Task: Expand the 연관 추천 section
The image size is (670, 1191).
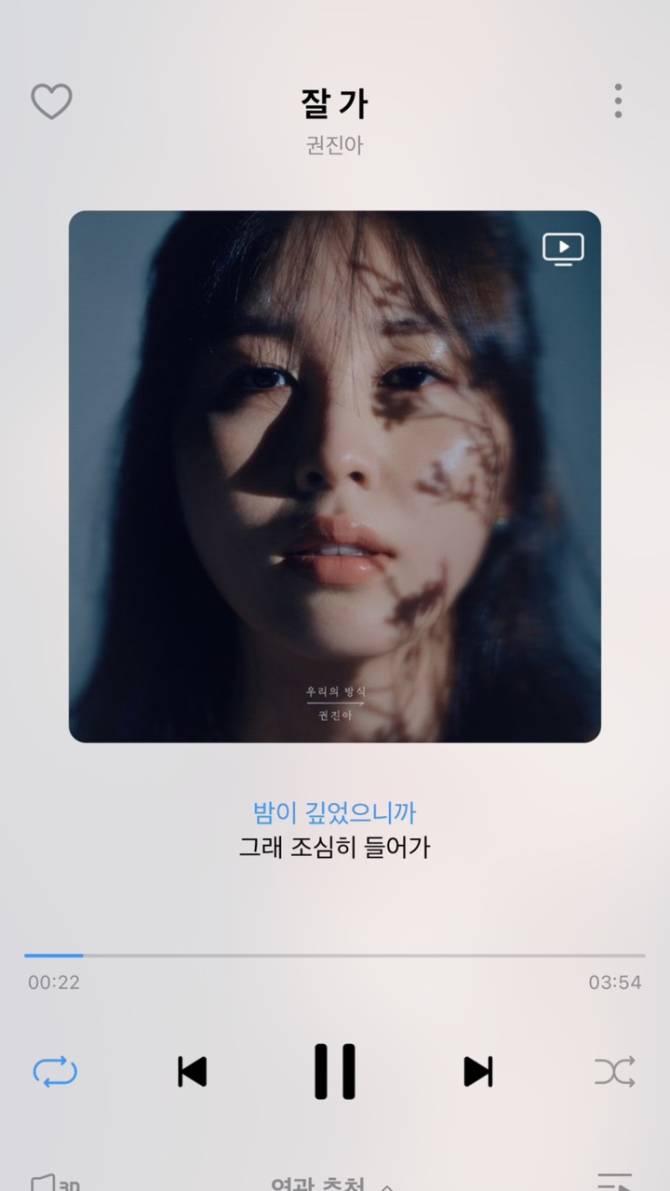Action: point(332,1183)
